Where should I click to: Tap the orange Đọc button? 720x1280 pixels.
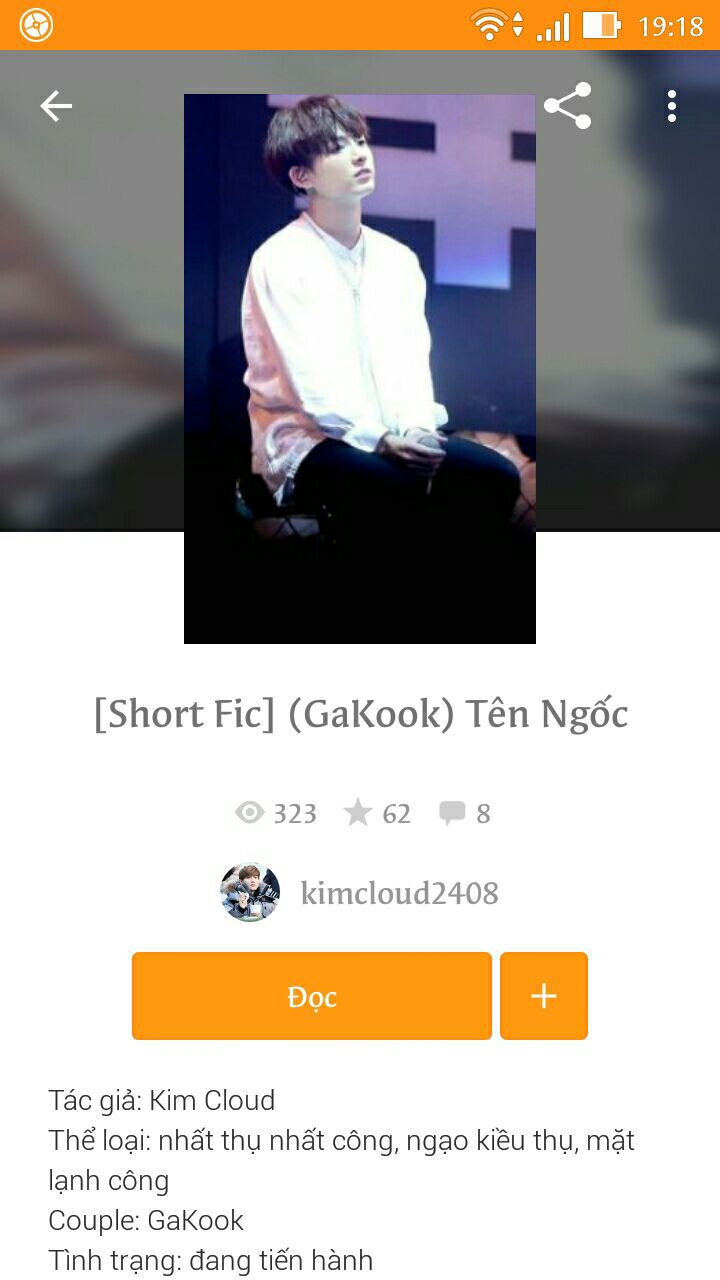(x=312, y=996)
